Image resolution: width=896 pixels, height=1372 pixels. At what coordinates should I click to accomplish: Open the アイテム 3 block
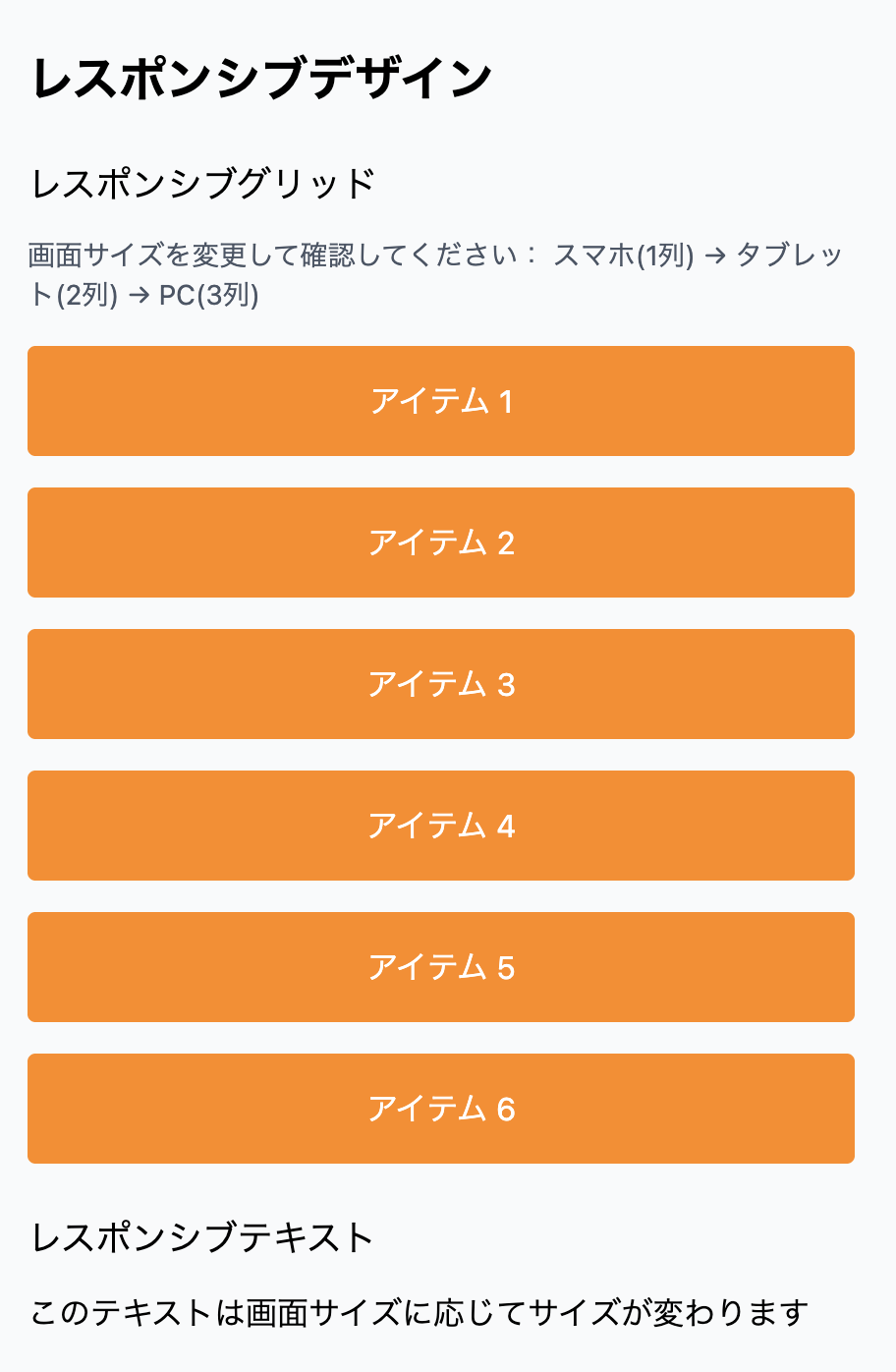441,684
